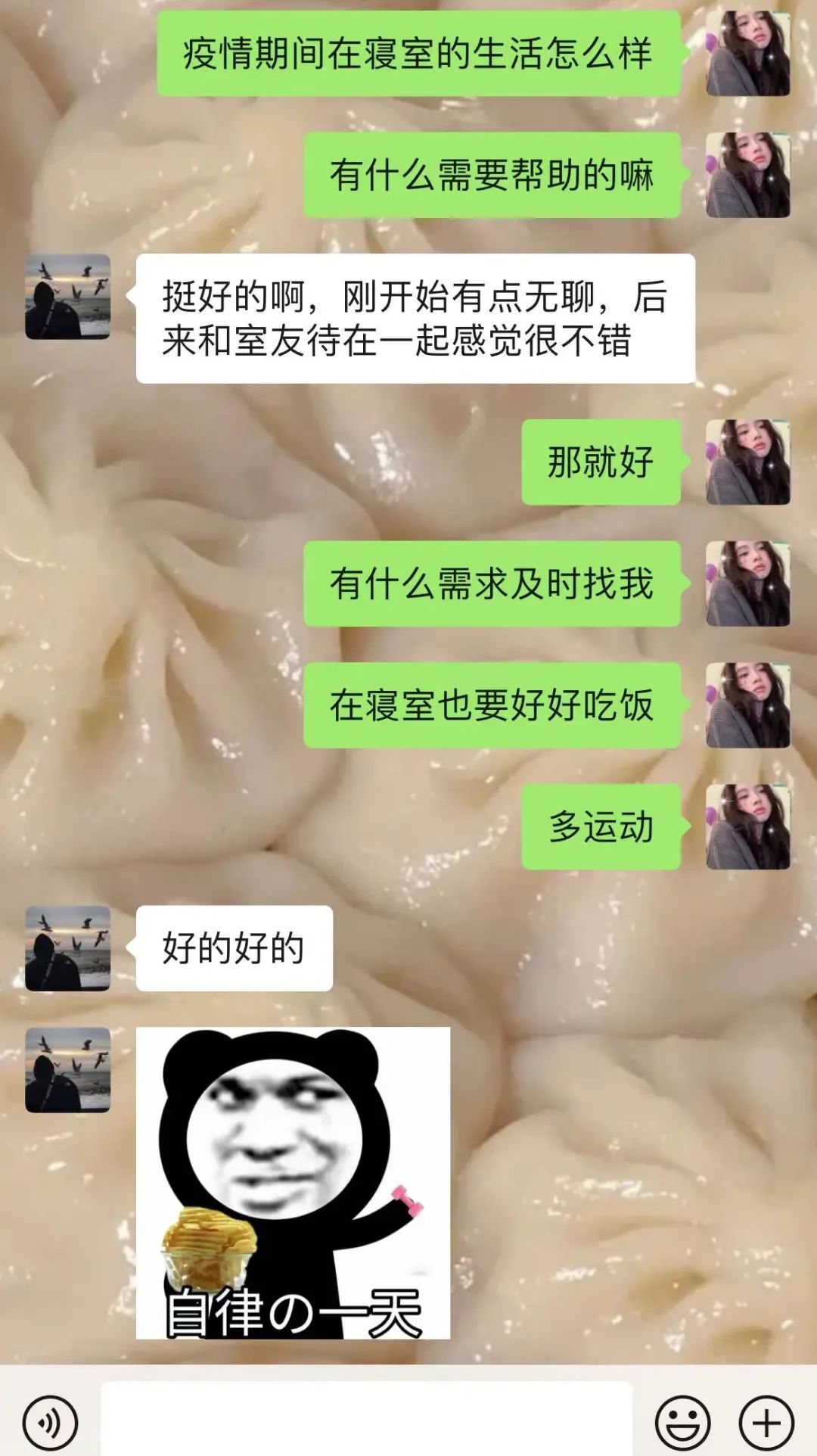Open the emoji sticker panel
The height and width of the screenshot is (1456, 817).
click(682, 1423)
